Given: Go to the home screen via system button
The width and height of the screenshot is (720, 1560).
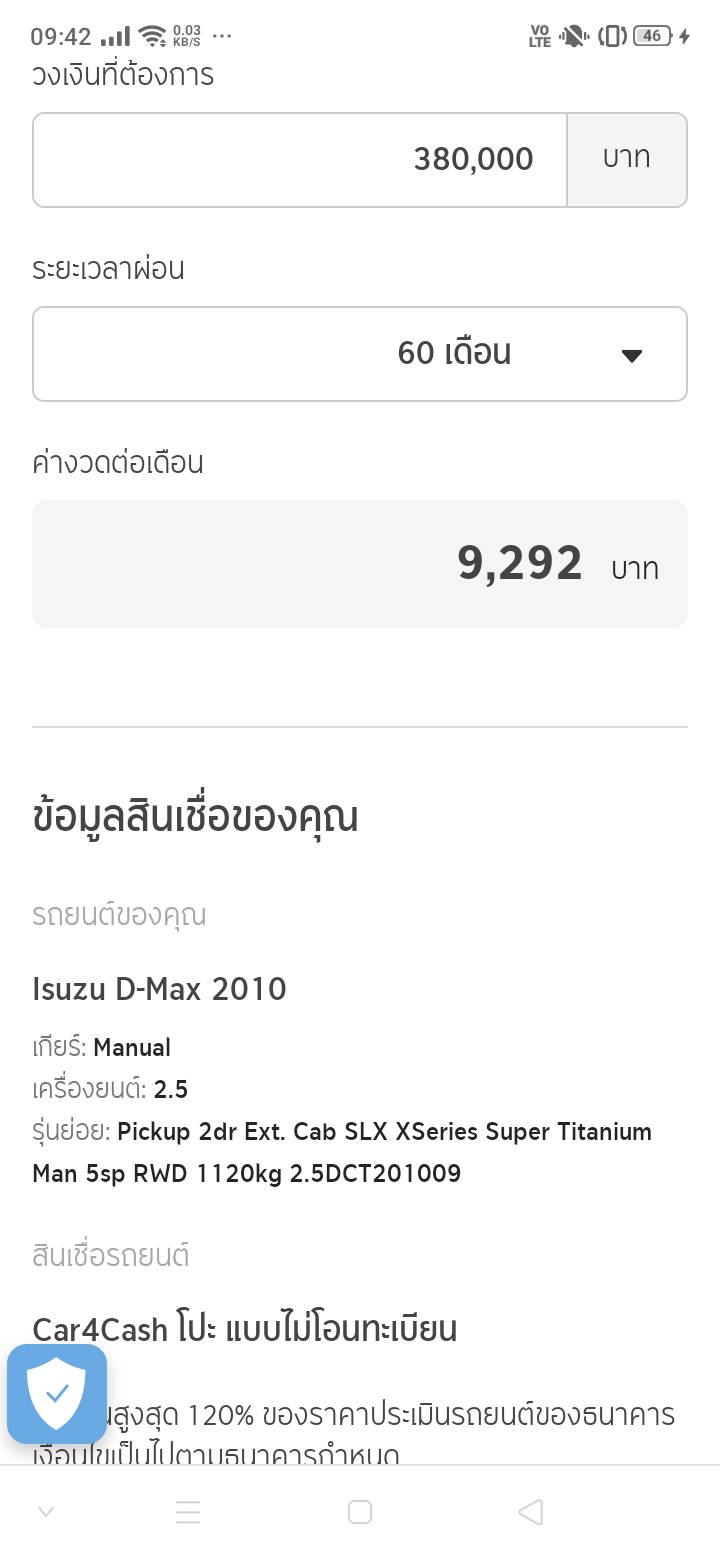Looking at the screenshot, I should pyautogui.click(x=360, y=1512).
